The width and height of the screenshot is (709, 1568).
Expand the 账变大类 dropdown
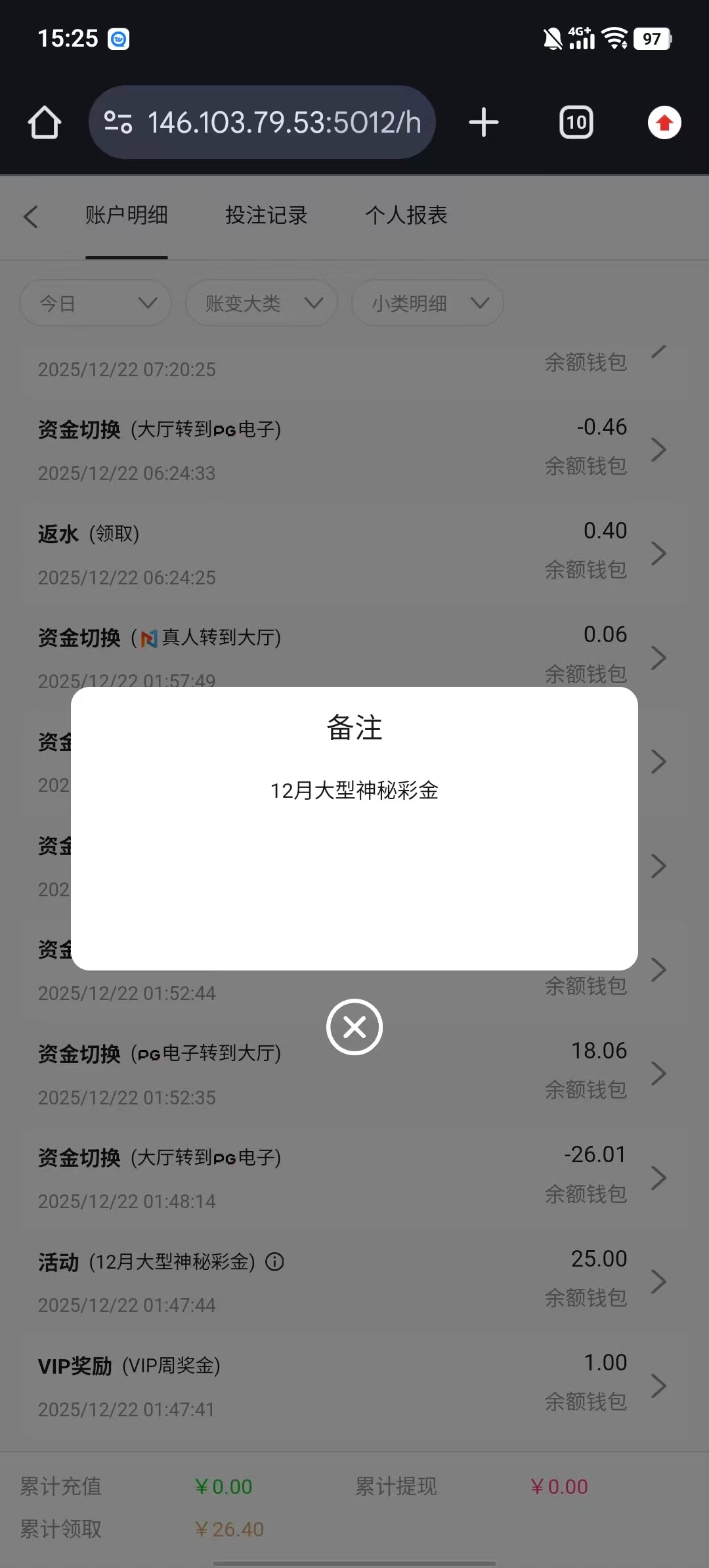(262, 303)
